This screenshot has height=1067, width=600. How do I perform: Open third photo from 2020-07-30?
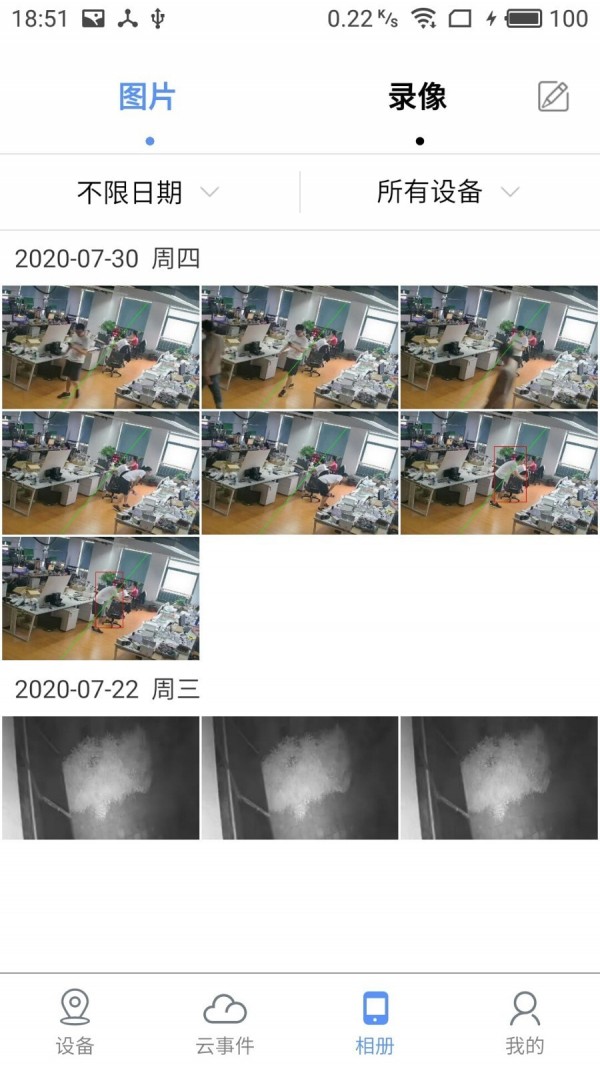(x=499, y=347)
